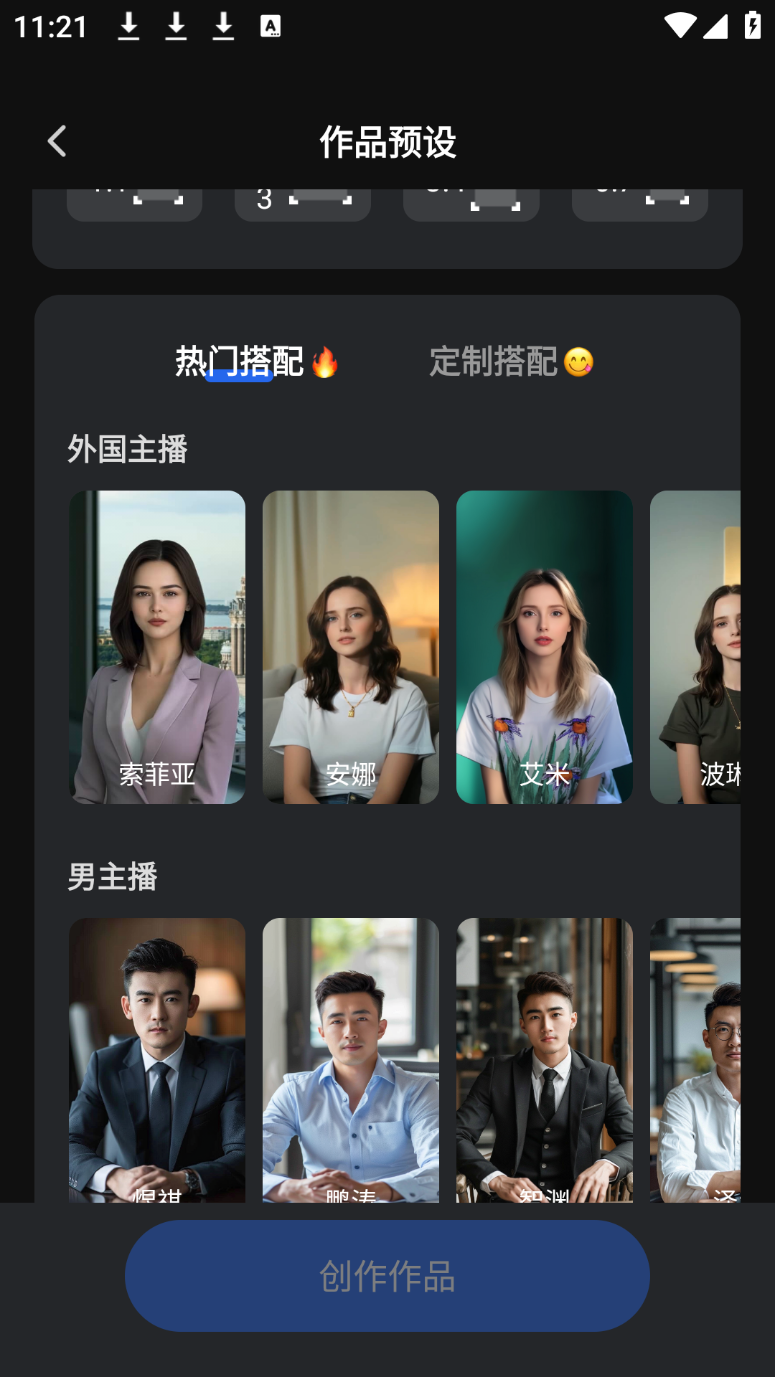Pick the first male anchor wearing a suit

click(156, 1060)
